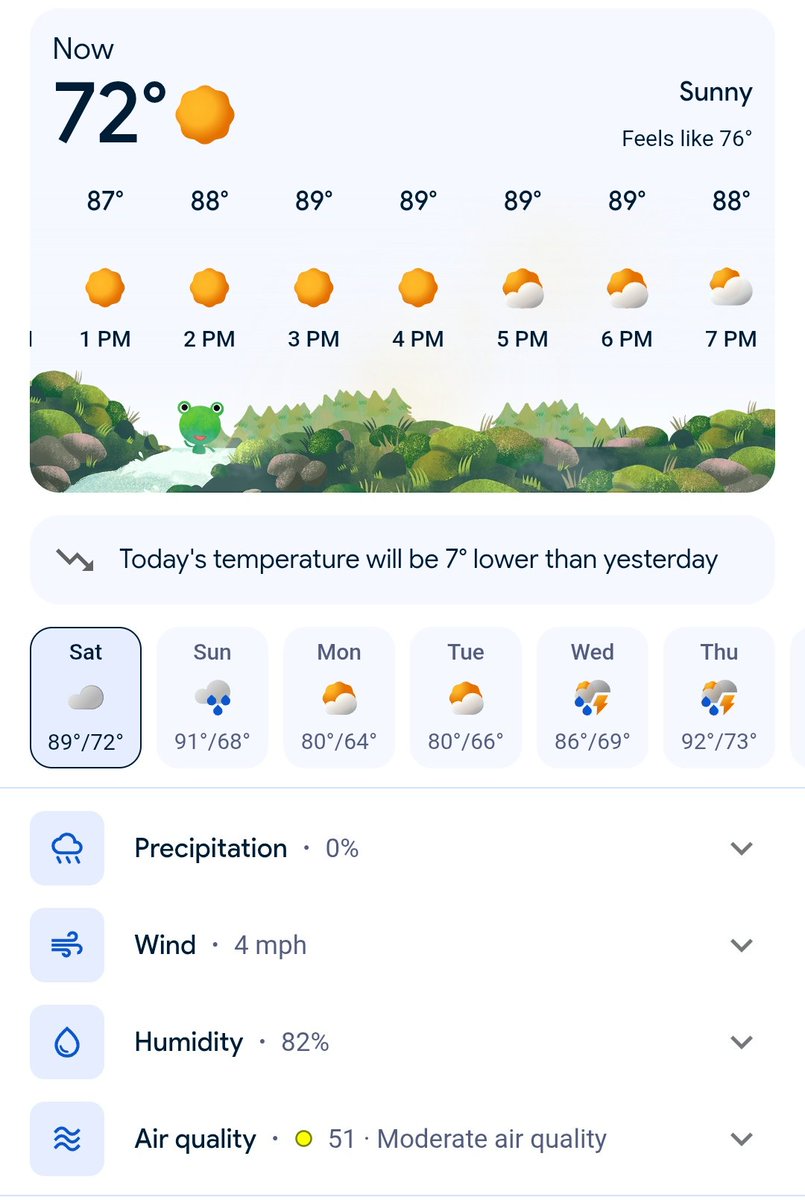805x1200 pixels.
Task: Expand the Wind details
Action: pyautogui.click(x=402, y=945)
